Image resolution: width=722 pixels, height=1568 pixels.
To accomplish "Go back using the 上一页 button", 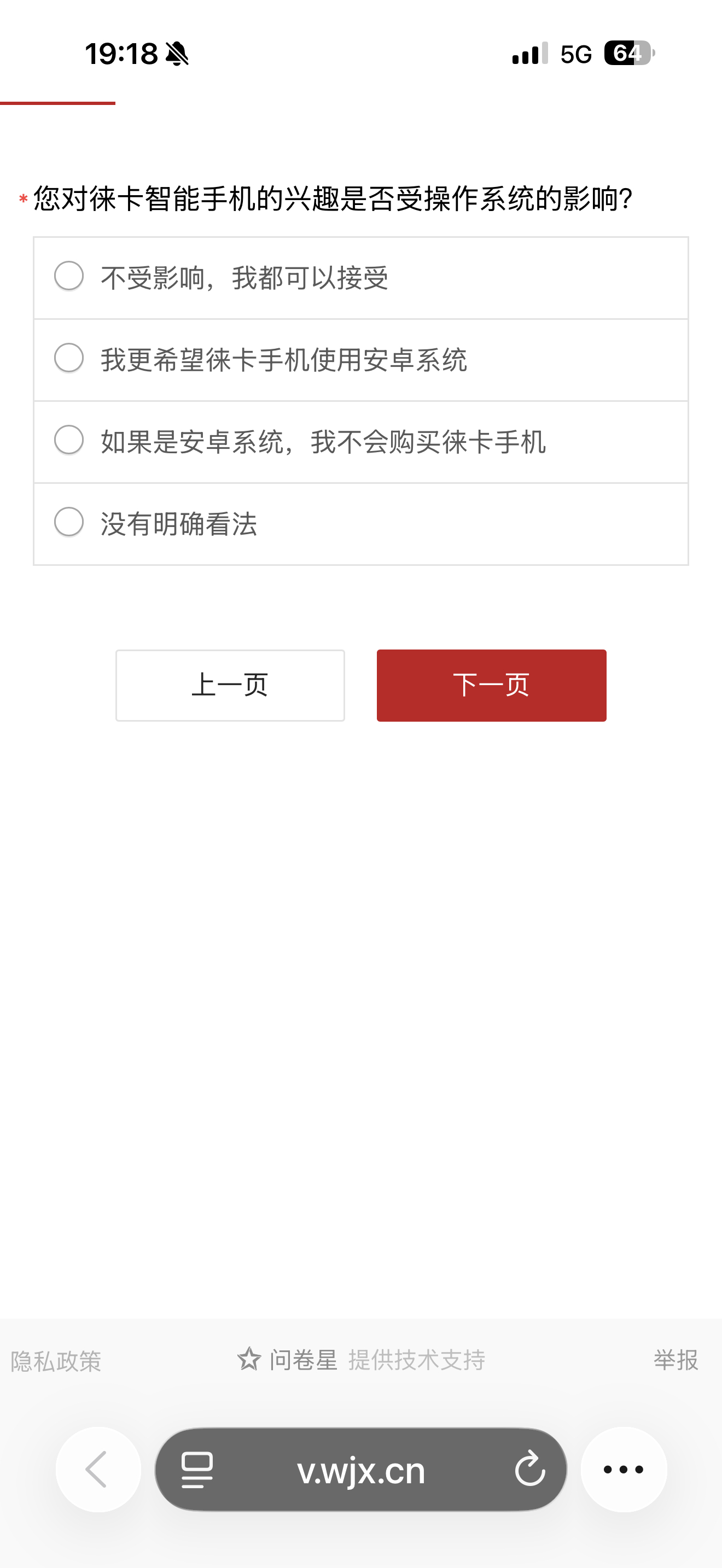I will pyautogui.click(x=230, y=684).
